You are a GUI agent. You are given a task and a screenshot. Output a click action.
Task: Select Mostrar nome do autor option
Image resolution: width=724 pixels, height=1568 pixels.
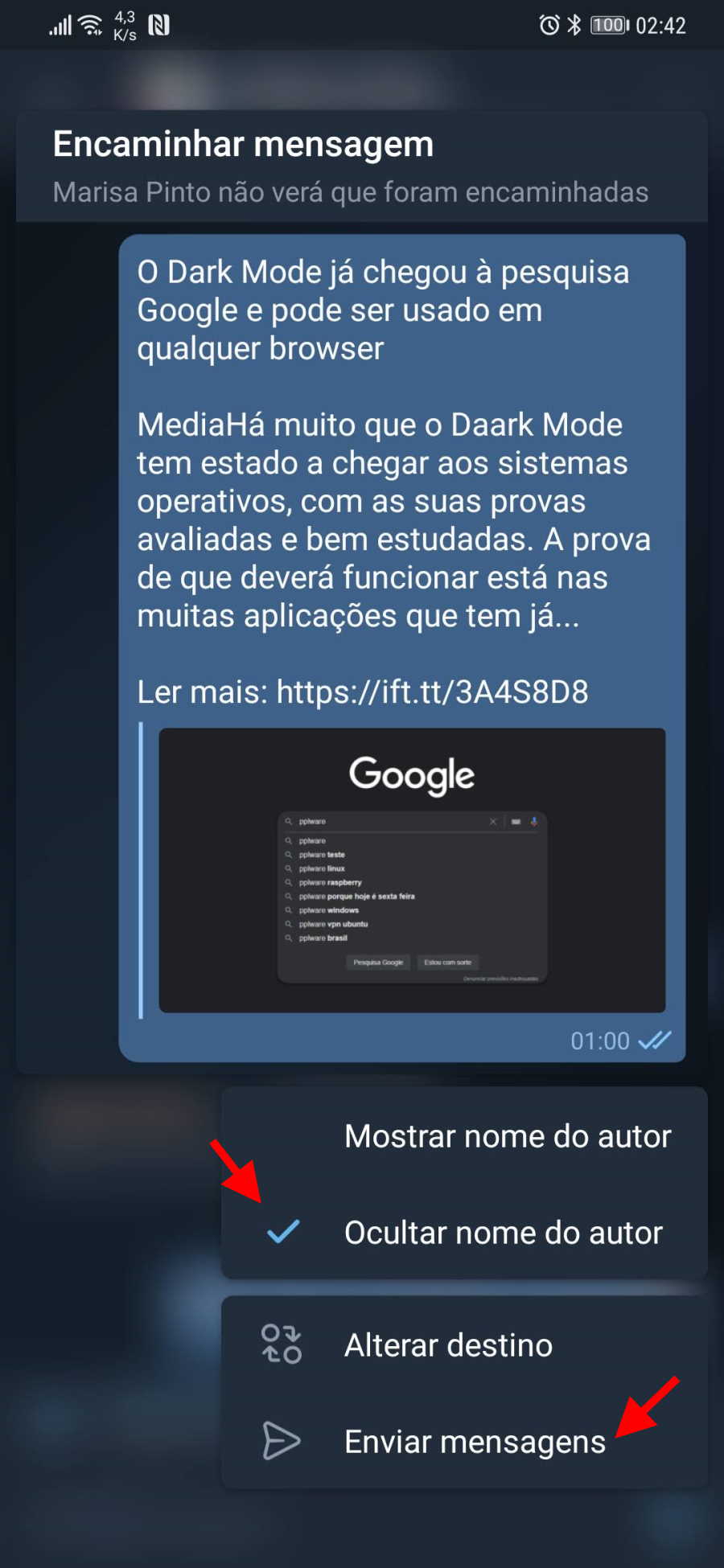(464, 1135)
